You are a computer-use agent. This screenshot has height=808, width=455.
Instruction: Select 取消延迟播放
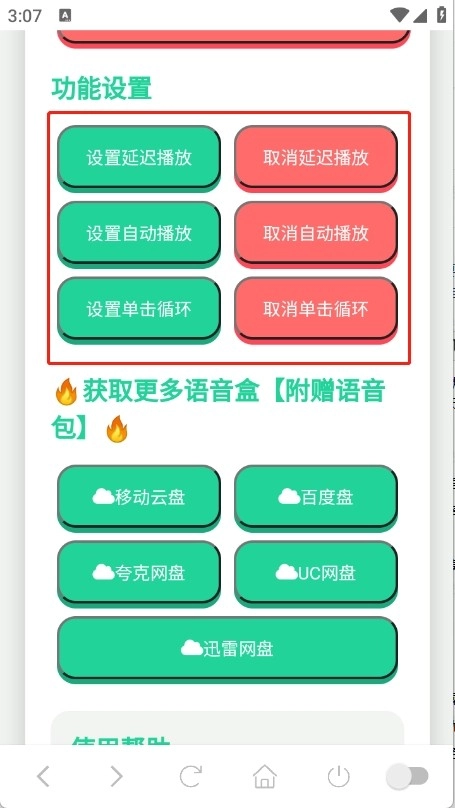coord(316,158)
